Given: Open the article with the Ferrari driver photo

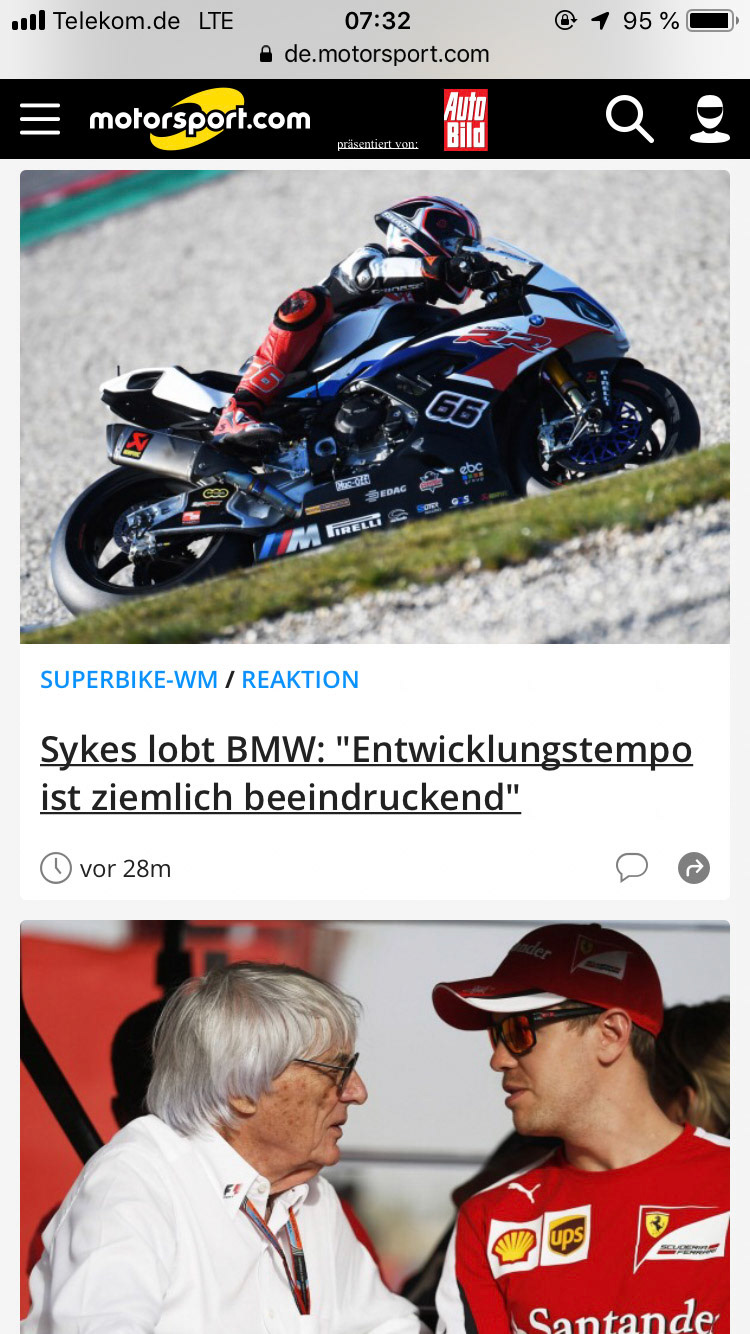Looking at the screenshot, I should (x=375, y=1127).
